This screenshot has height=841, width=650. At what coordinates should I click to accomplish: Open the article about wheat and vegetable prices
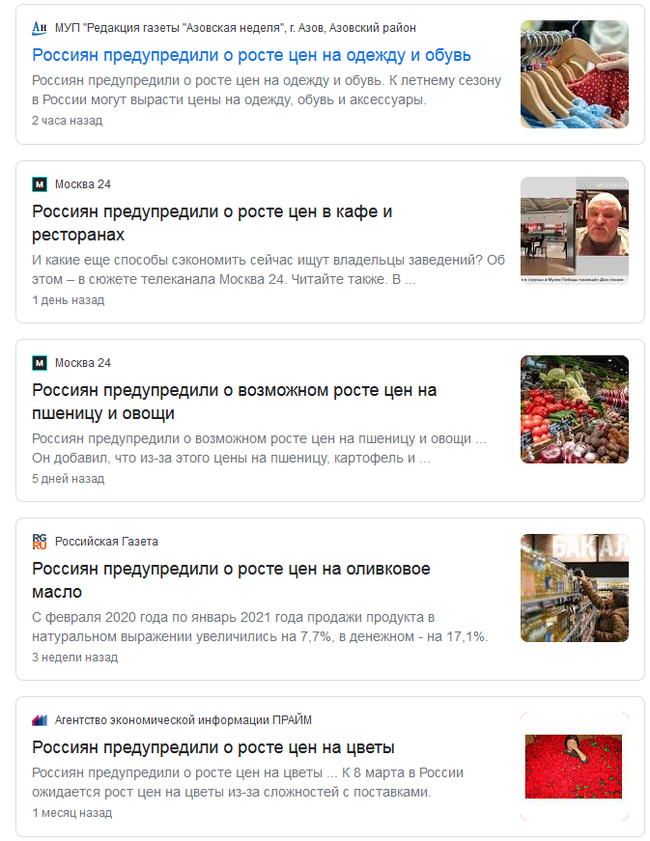click(234, 401)
